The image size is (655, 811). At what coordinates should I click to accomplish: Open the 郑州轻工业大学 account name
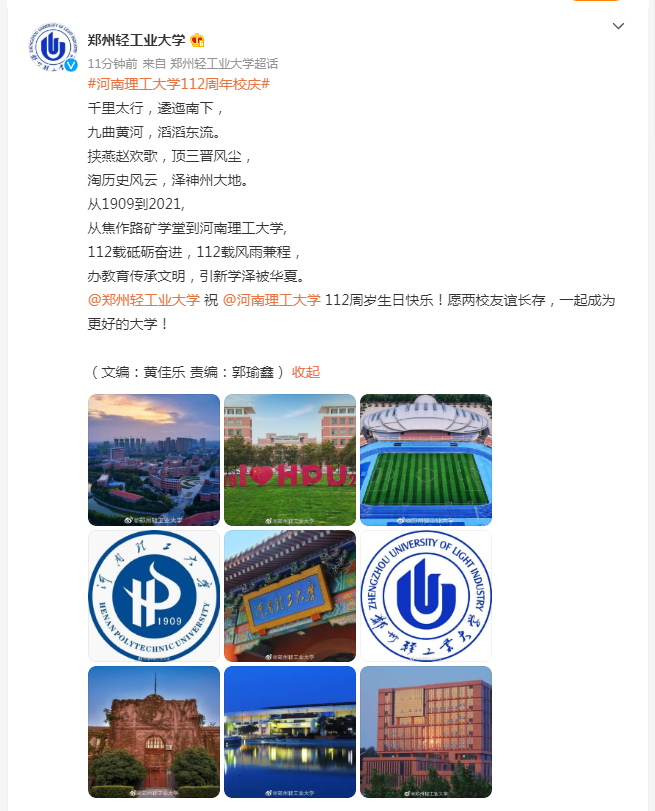pyautogui.click(x=136, y=40)
